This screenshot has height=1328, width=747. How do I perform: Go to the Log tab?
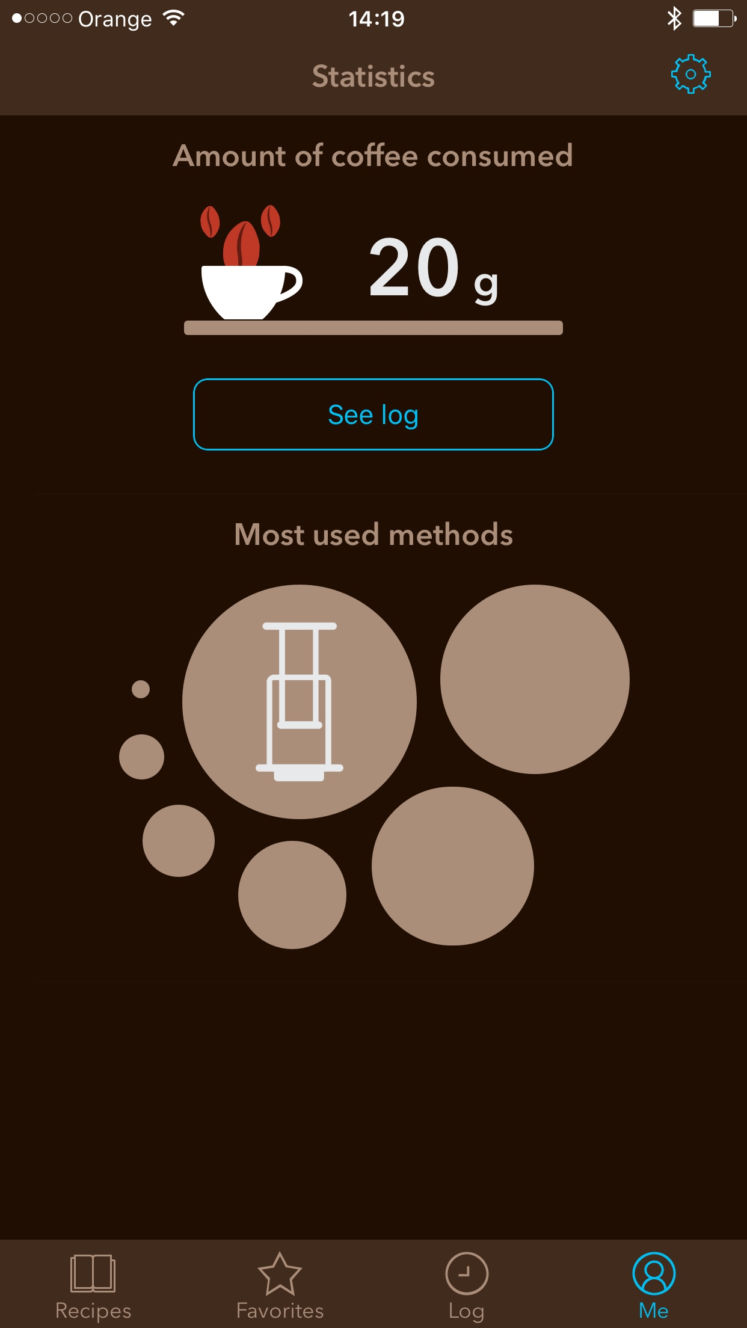tap(466, 1287)
